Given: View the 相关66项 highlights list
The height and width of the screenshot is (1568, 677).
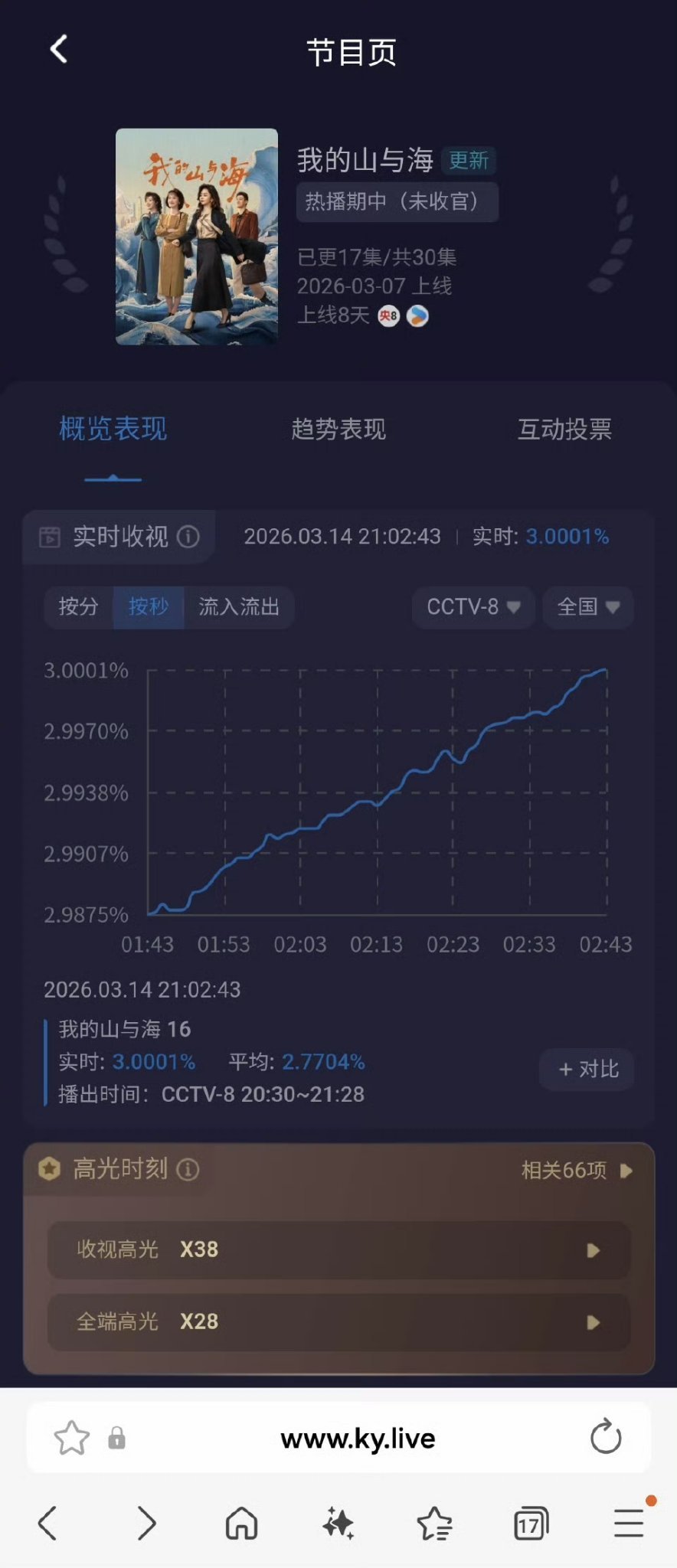Looking at the screenshot, I should click(577, 1170).
